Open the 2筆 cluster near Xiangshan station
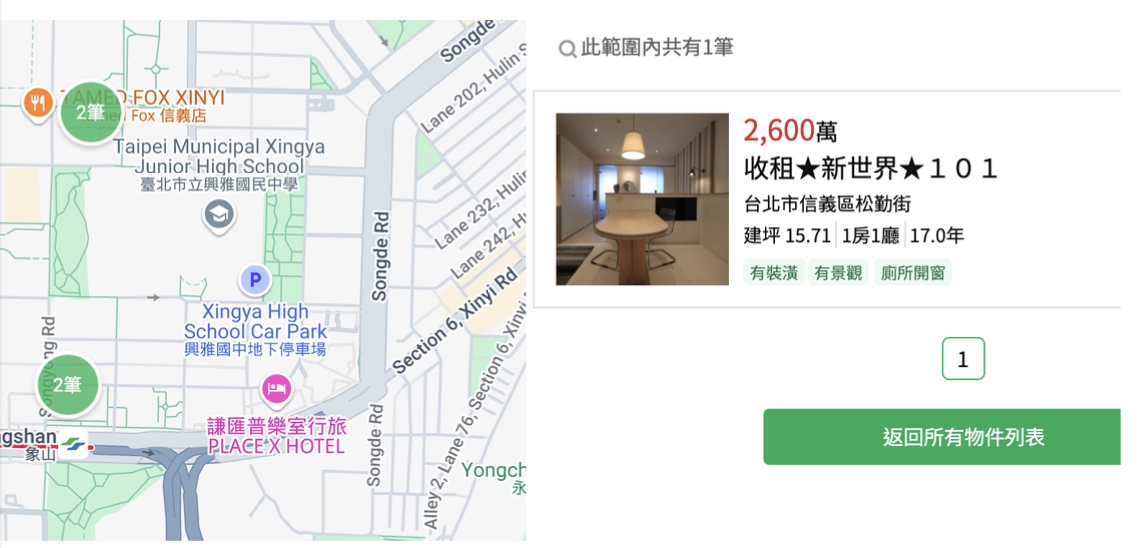Screen dimensions: 1146x548 click(67, 385)
